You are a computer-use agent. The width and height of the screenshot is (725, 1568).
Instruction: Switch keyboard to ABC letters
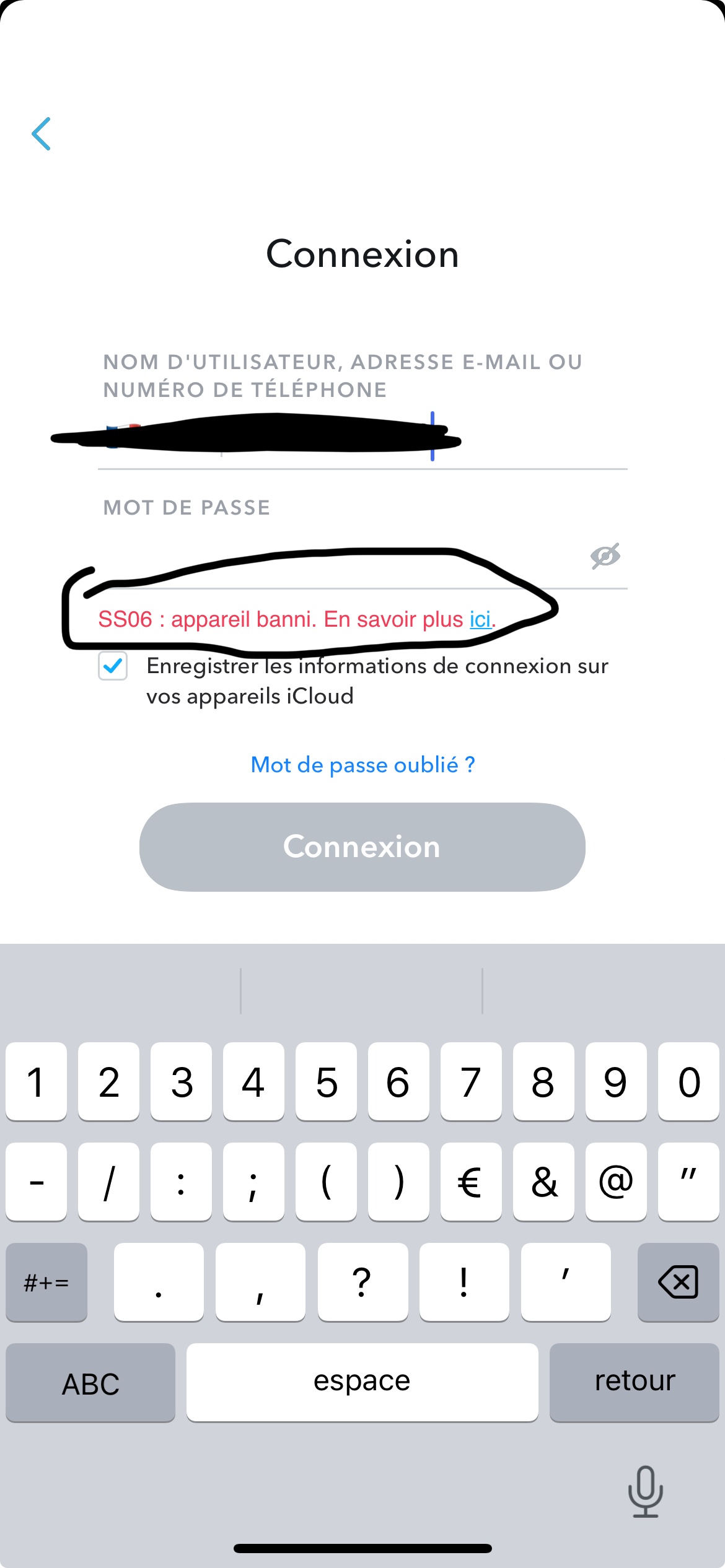pos(90,1383)
